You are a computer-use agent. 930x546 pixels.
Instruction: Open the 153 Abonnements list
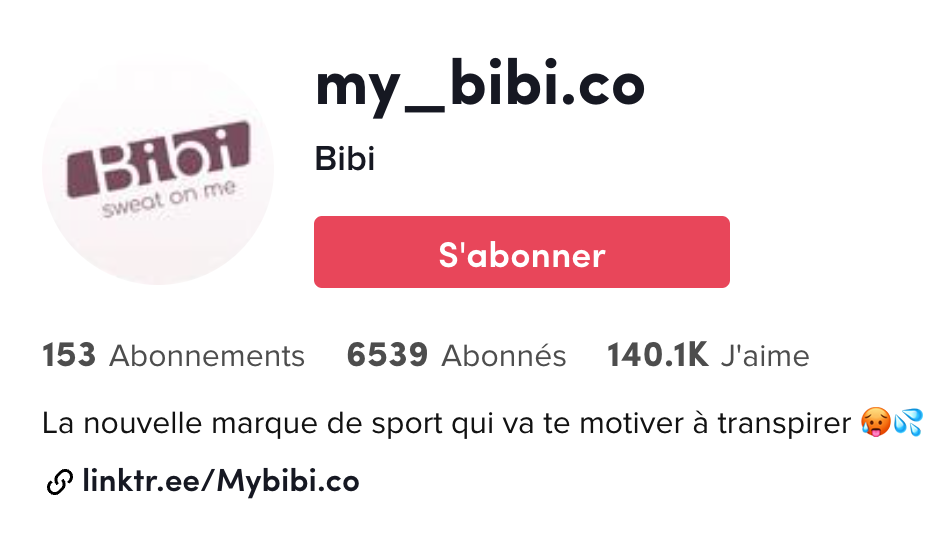click(173, 356)
